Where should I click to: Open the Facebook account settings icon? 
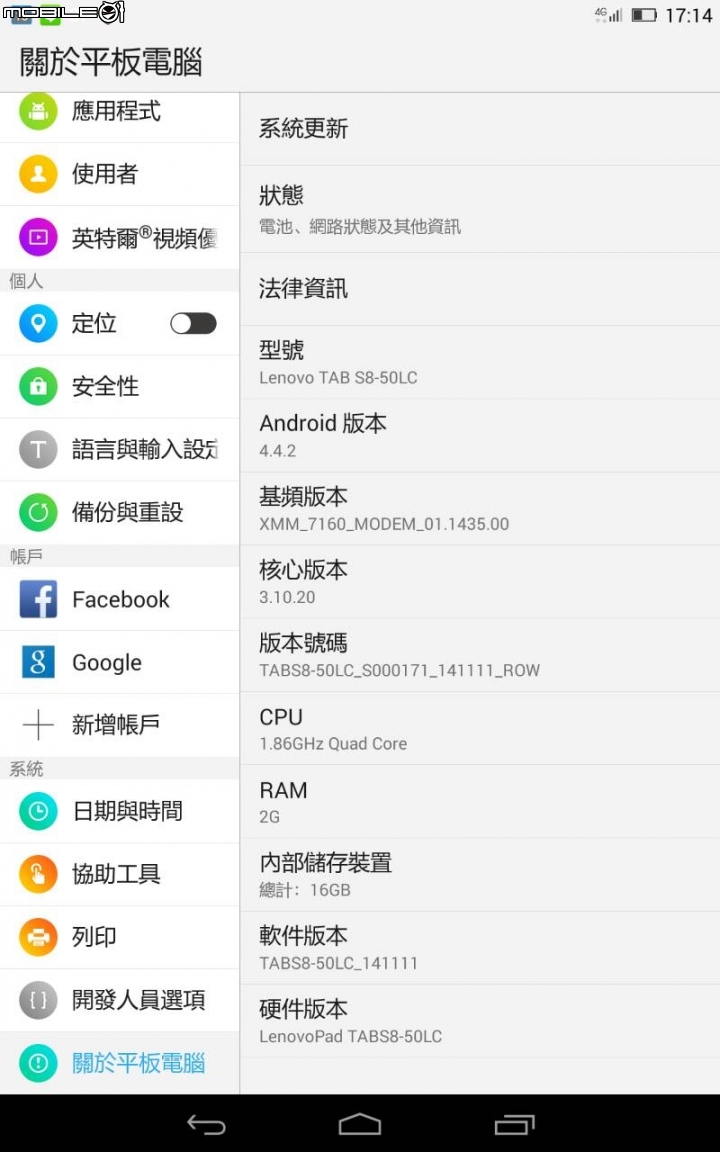(x=37, y=599)
